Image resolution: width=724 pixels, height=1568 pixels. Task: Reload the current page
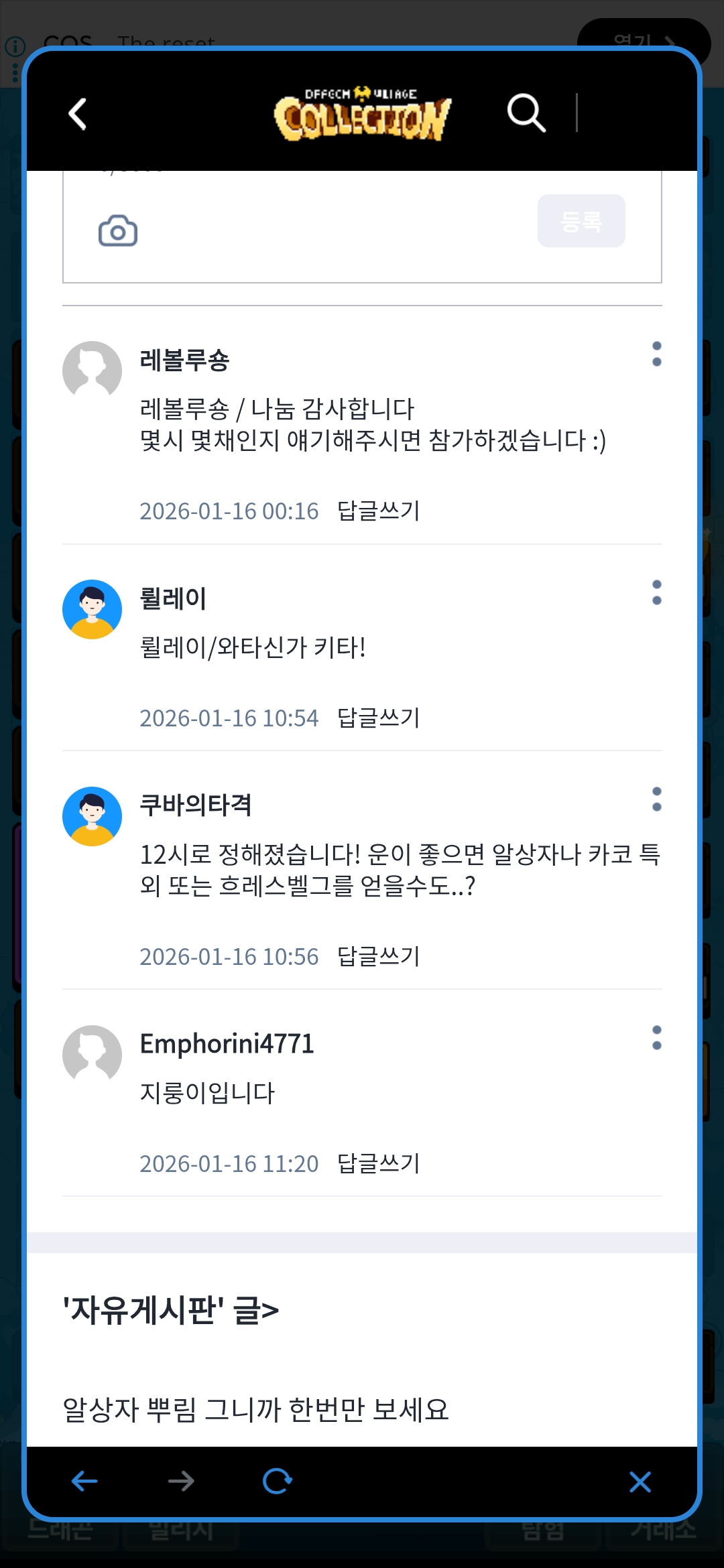pyautogui.click(x=277, y=1482)
